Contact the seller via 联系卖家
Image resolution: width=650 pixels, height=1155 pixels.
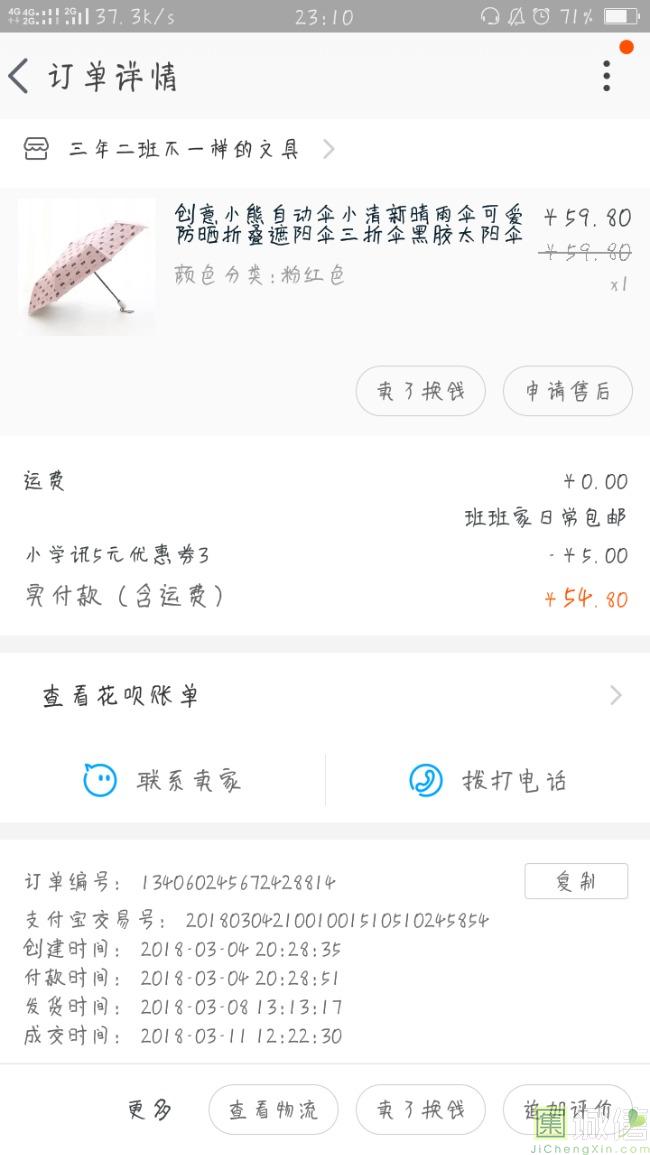162,780
